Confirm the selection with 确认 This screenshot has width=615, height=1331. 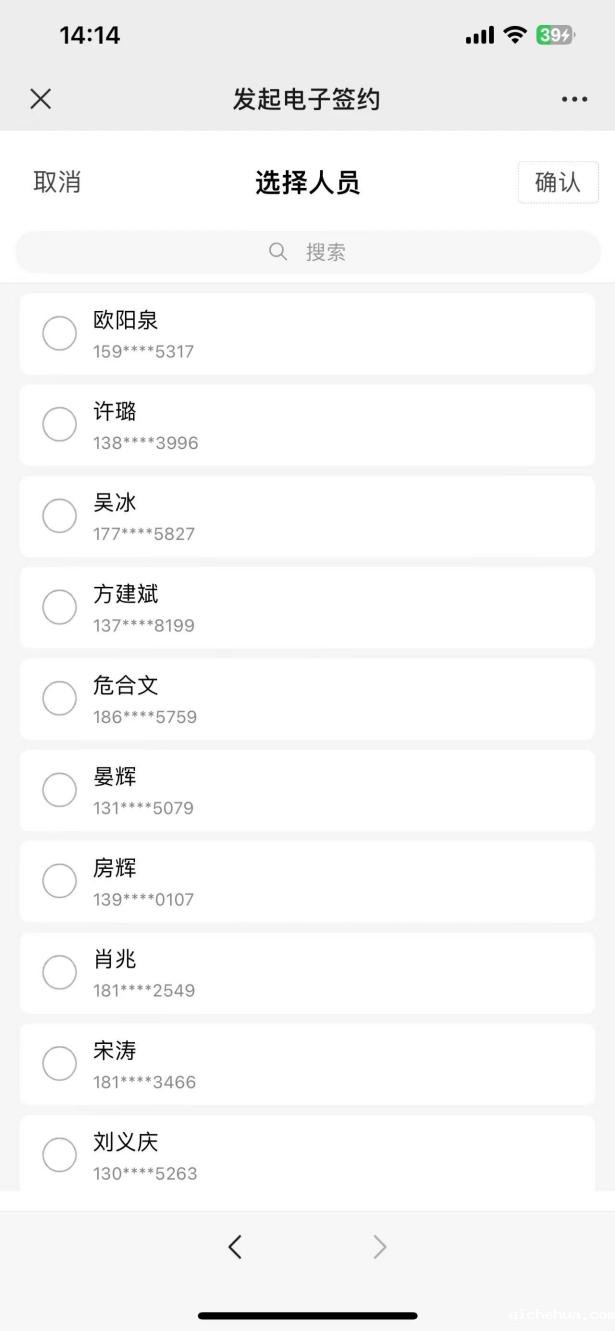coord(558,182)
